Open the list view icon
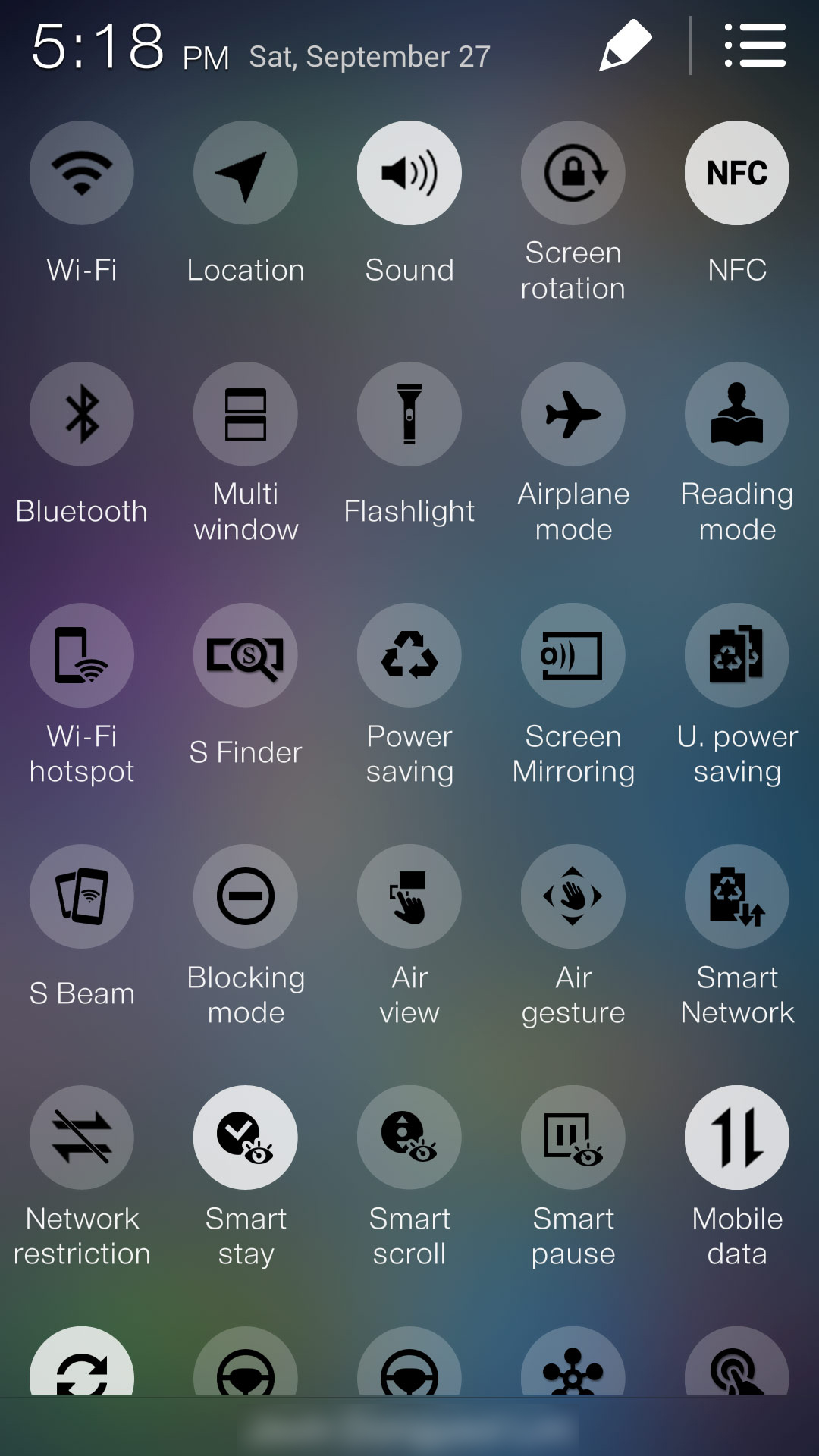The height and width of the screenshot is (1456, 819). coord(755,45)
